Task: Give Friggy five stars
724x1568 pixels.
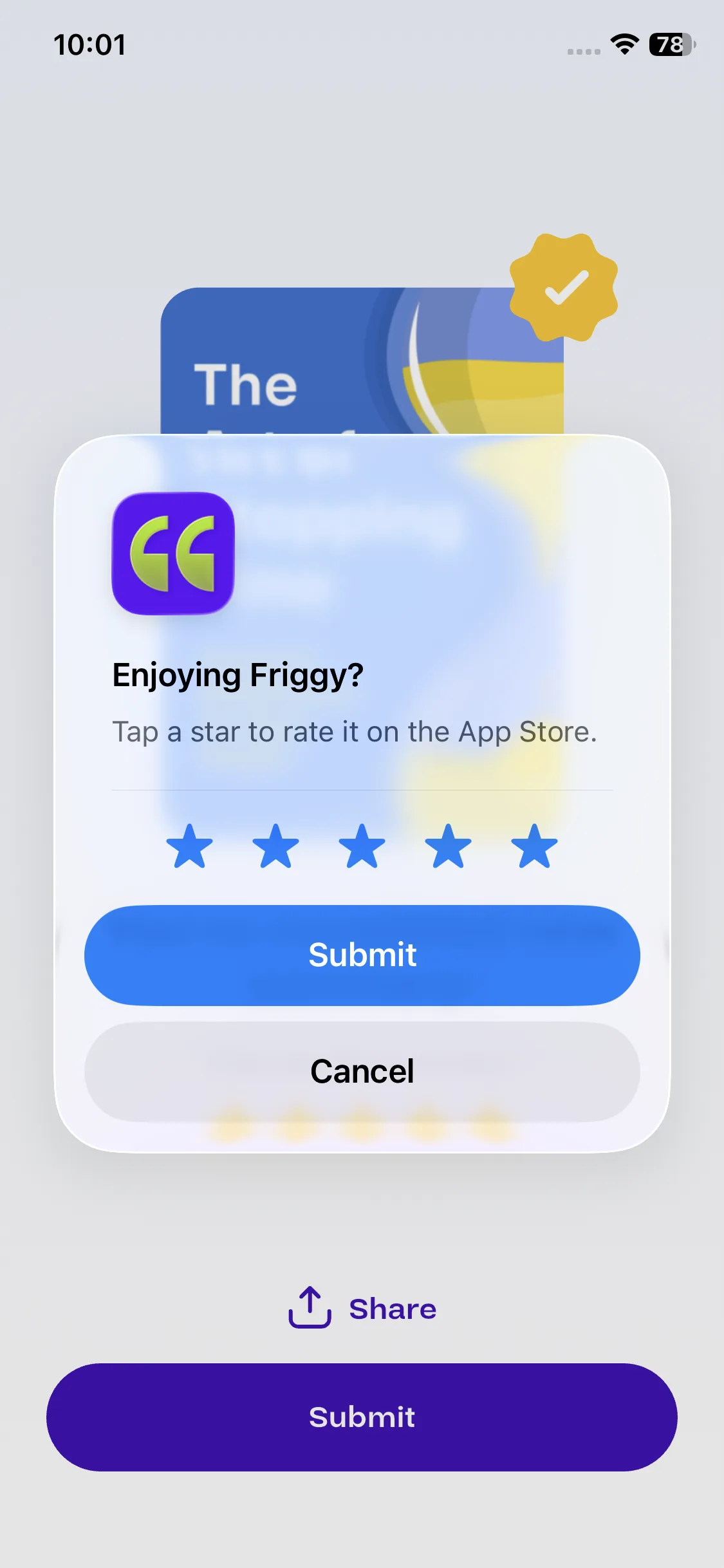Action: pos(534,846)
